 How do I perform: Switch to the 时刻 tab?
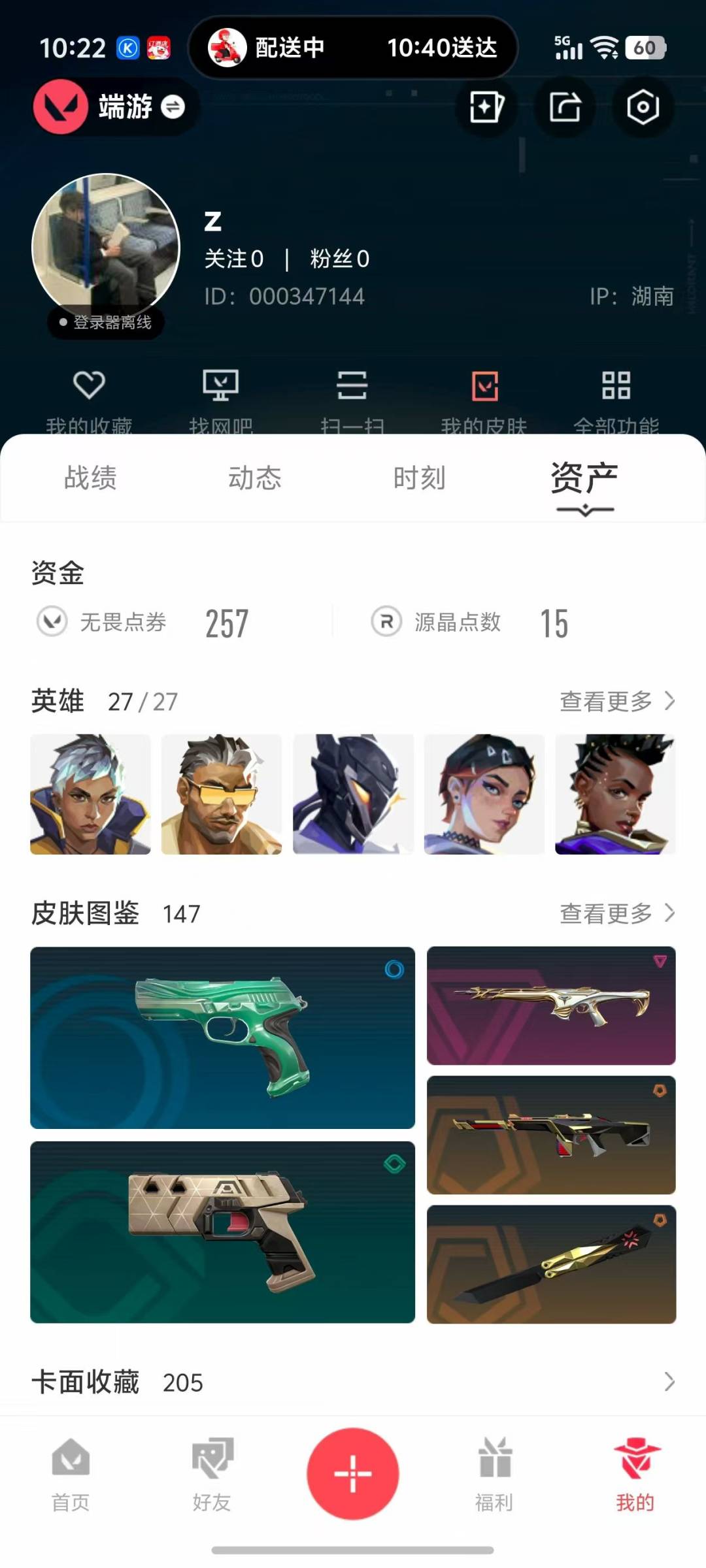tap(419, 478)
